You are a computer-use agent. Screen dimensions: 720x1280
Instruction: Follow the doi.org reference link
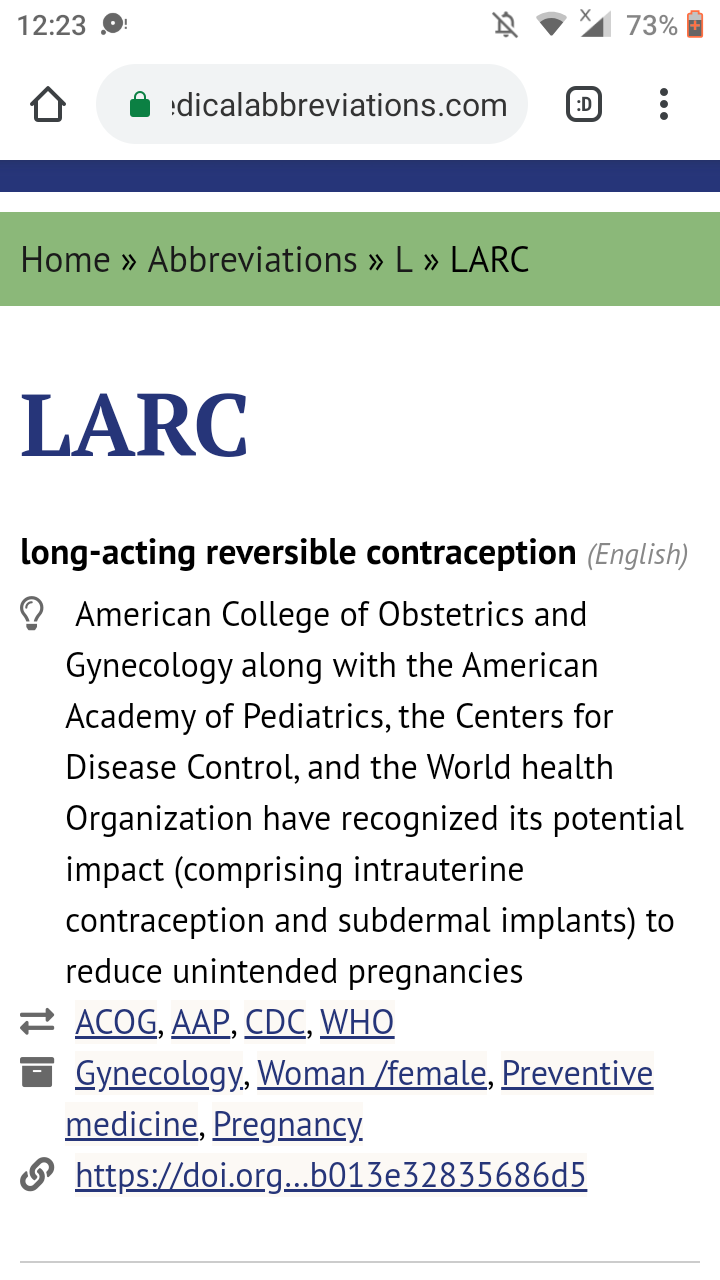click(x=330, y=1175)
